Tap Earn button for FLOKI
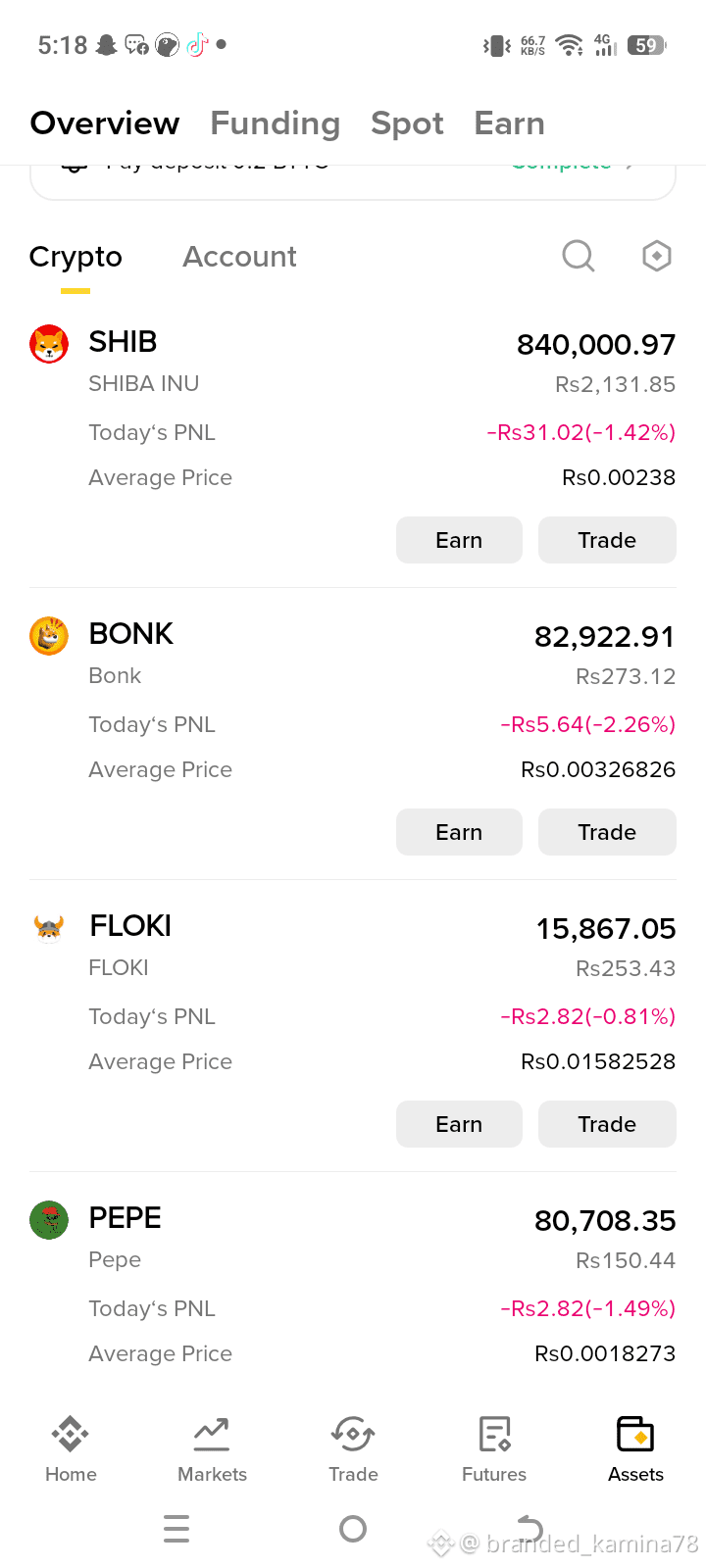 coord(459,1124)
